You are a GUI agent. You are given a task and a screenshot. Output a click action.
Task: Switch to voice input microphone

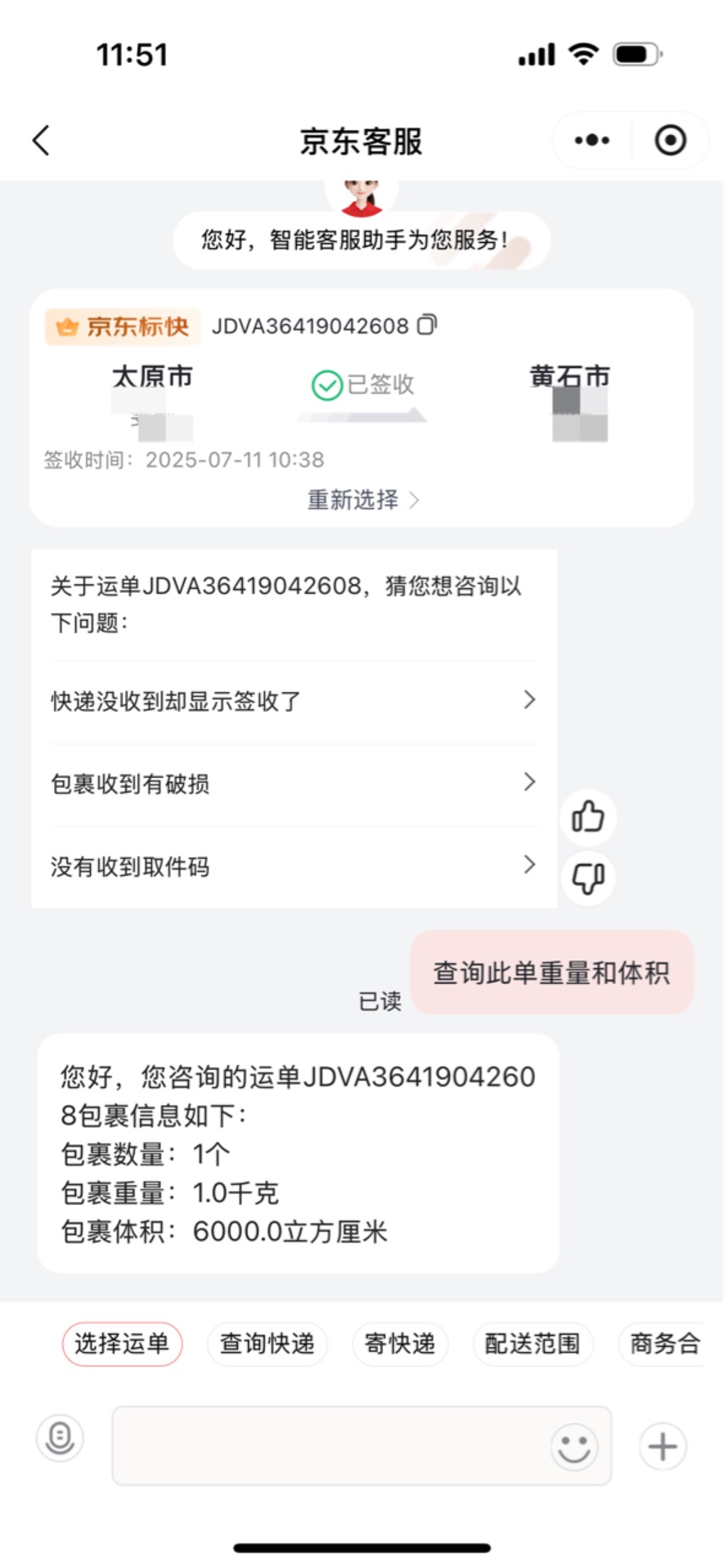click(x=60, y=1439)
